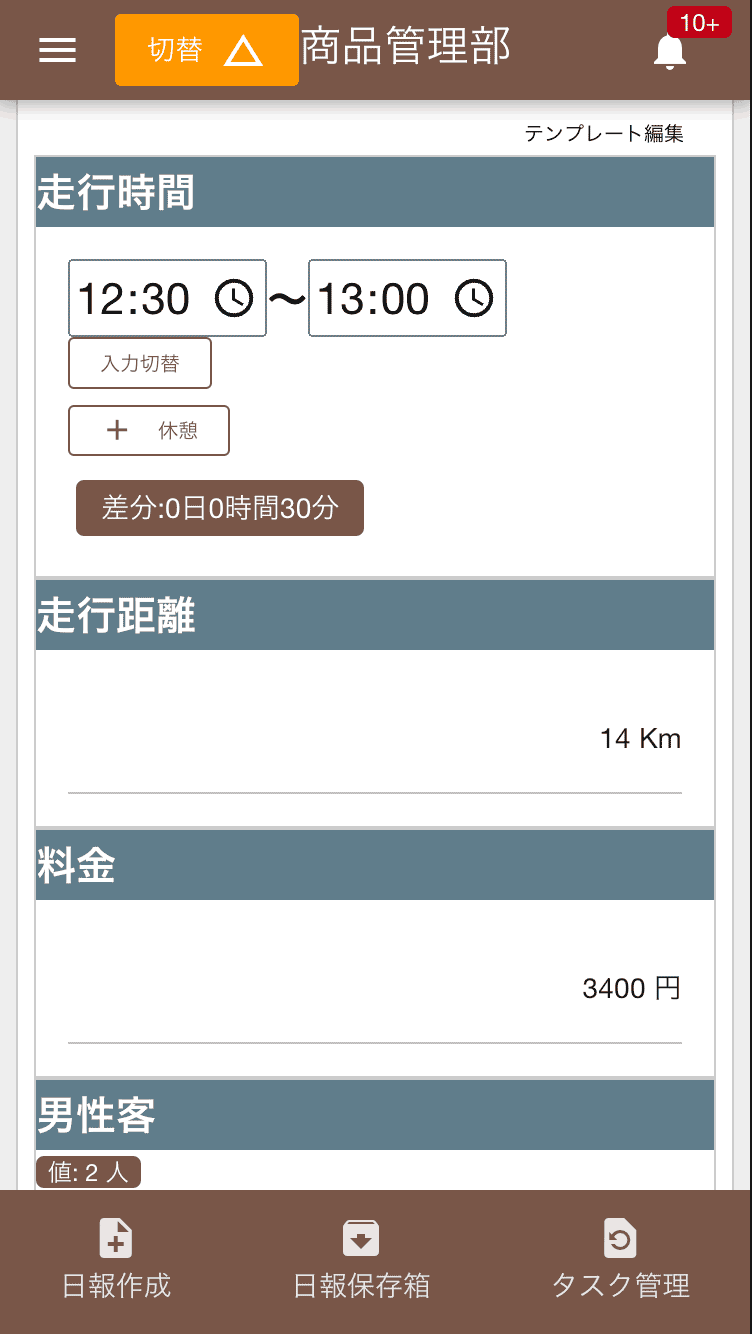Viewport: 752px width, 1334px height.
Task: Open the 日報保存箱 tab
Action: pos(361,1262)
